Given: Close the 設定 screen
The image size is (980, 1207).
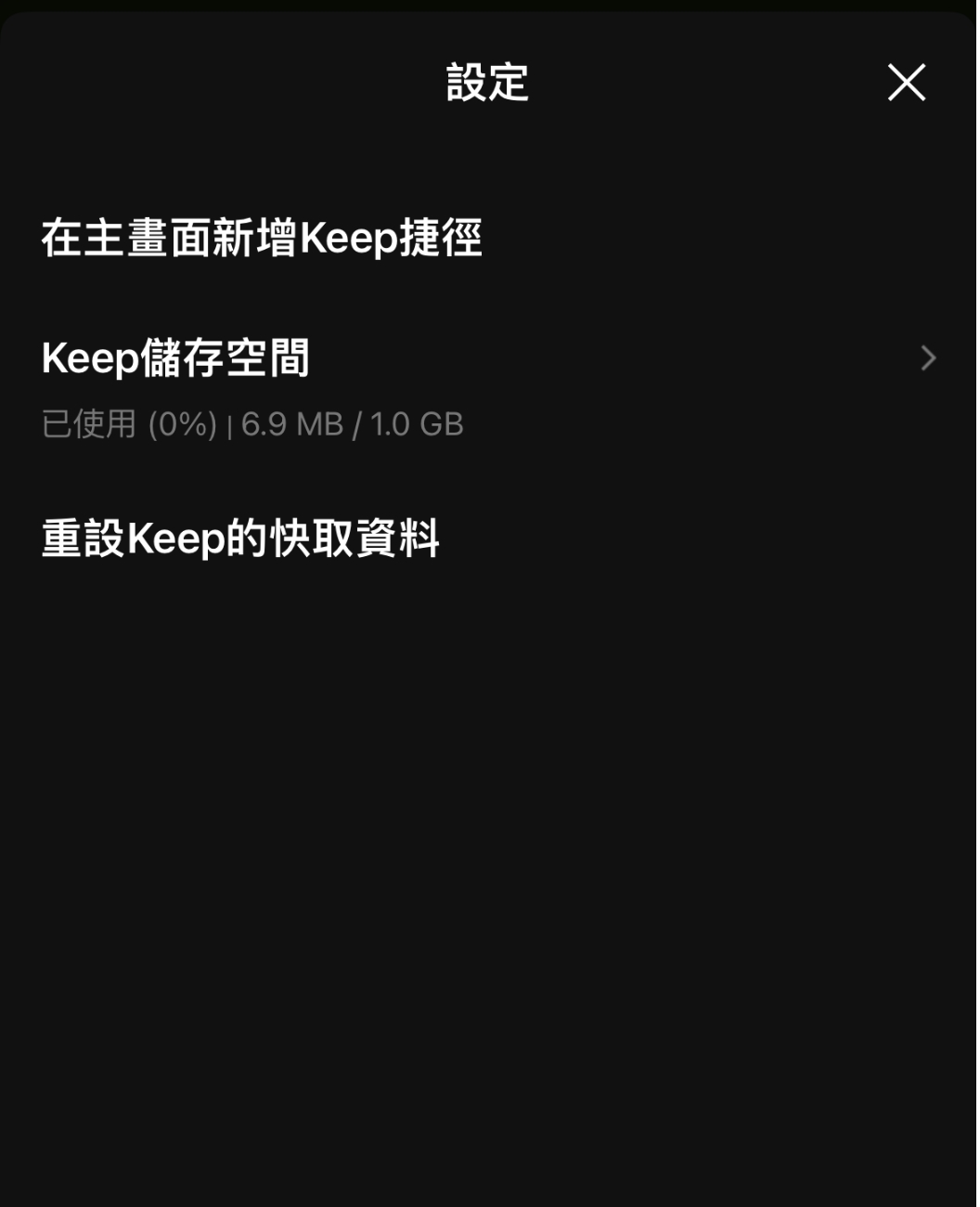Looking at the screenshot, I should tap(906, 83).
